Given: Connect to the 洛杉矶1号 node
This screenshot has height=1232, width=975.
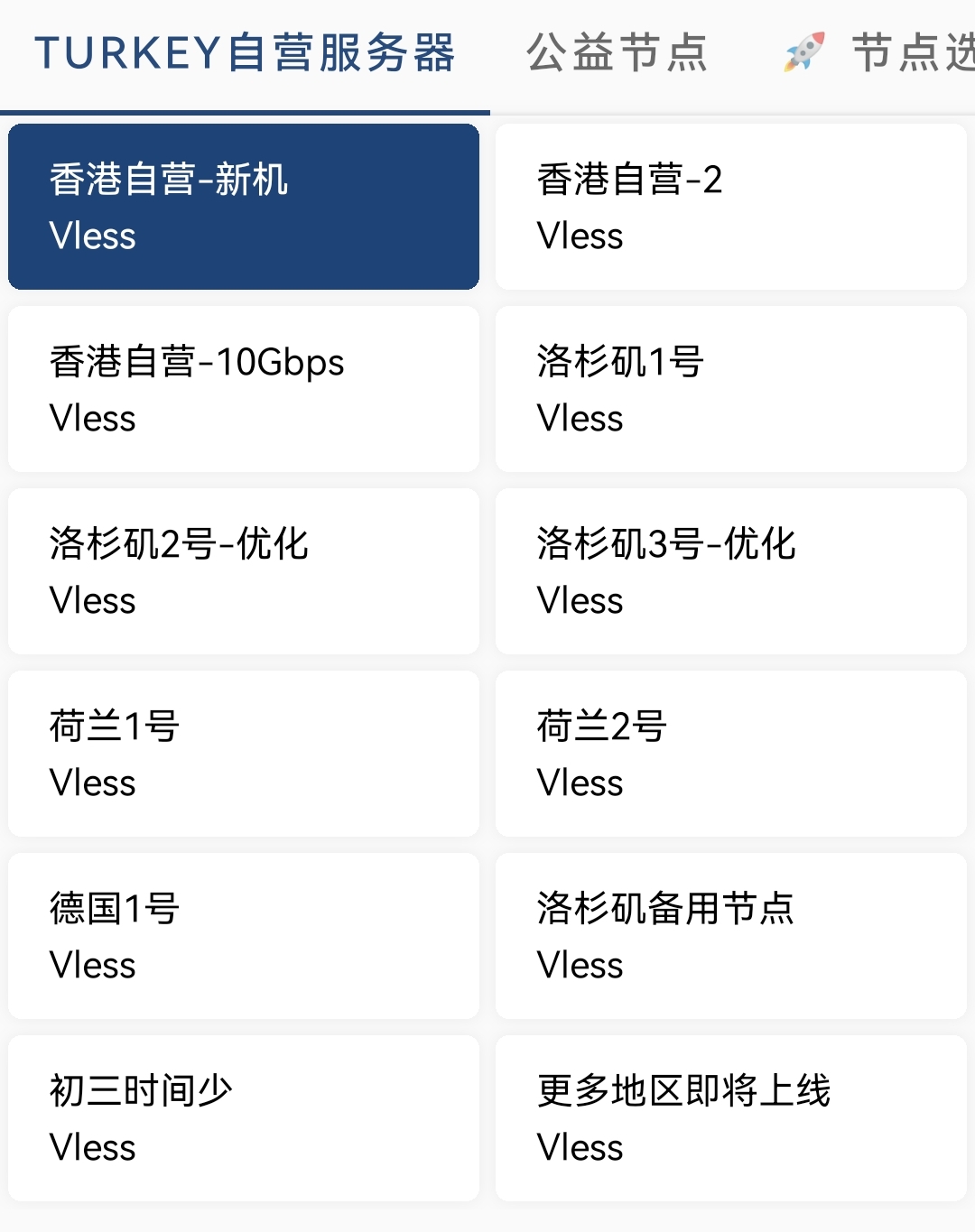Looking at the screenshot, I should point(731,389).
